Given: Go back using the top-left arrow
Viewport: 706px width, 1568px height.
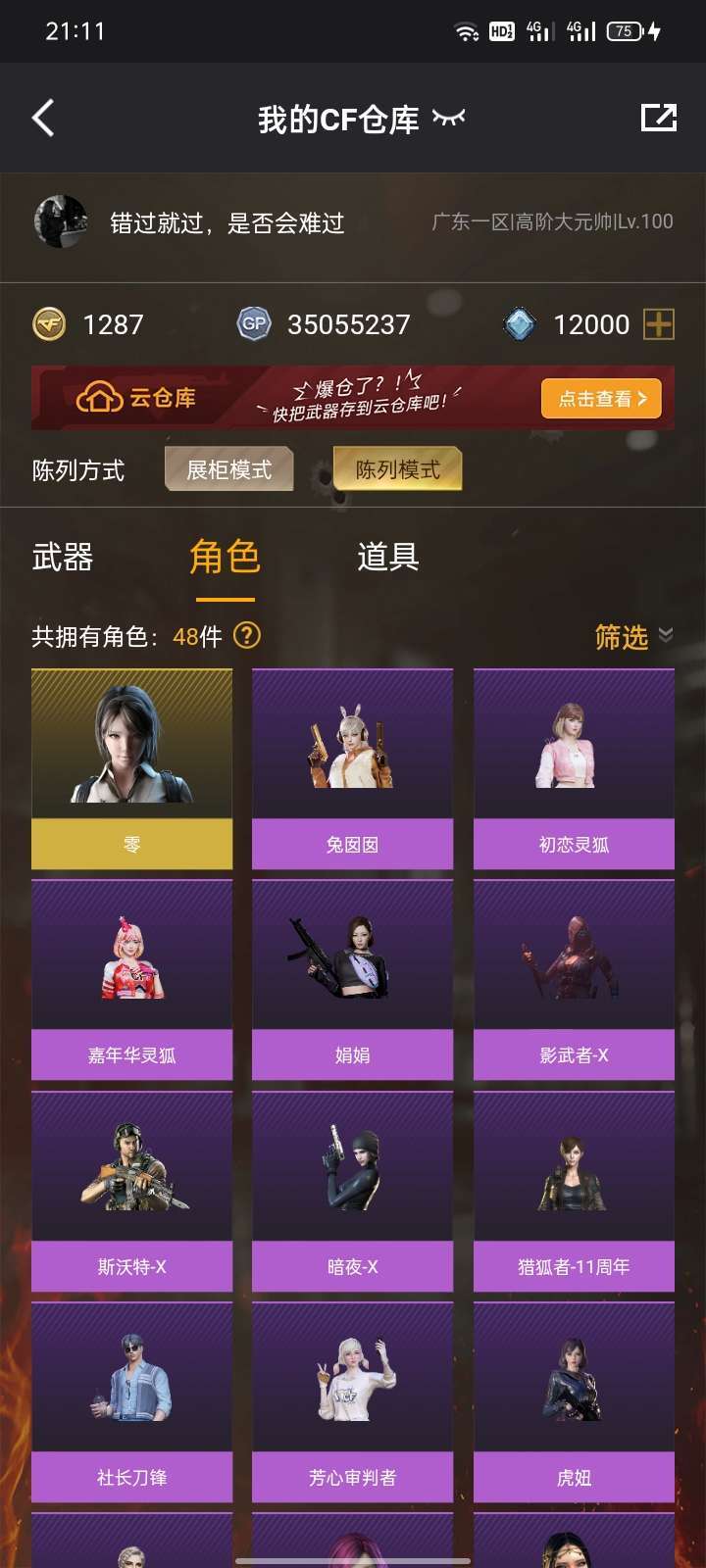Looking at the screenshot, I should (x=43, y=119).
